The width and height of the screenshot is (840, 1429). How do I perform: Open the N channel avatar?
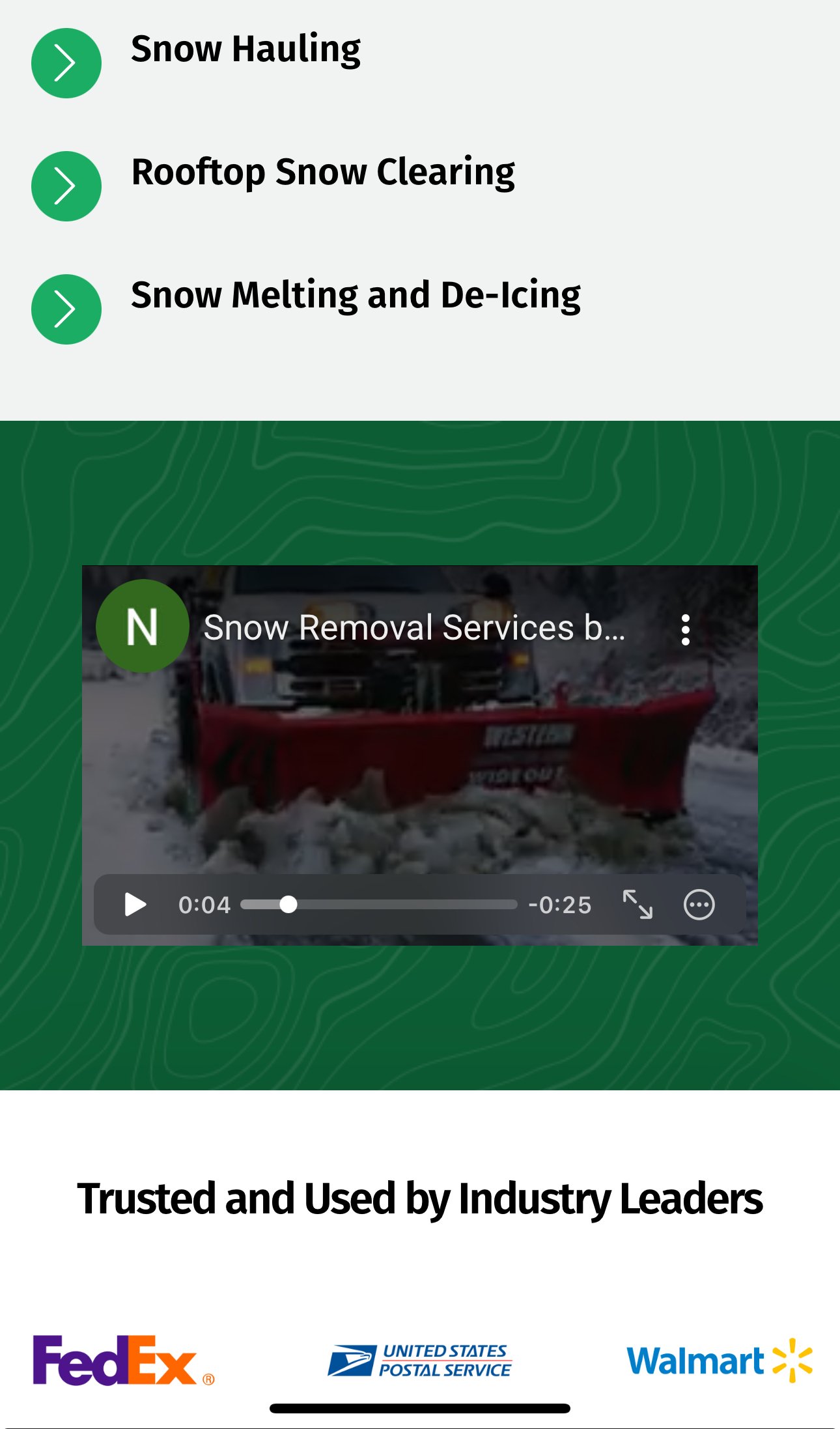click(x=143, y=626)
